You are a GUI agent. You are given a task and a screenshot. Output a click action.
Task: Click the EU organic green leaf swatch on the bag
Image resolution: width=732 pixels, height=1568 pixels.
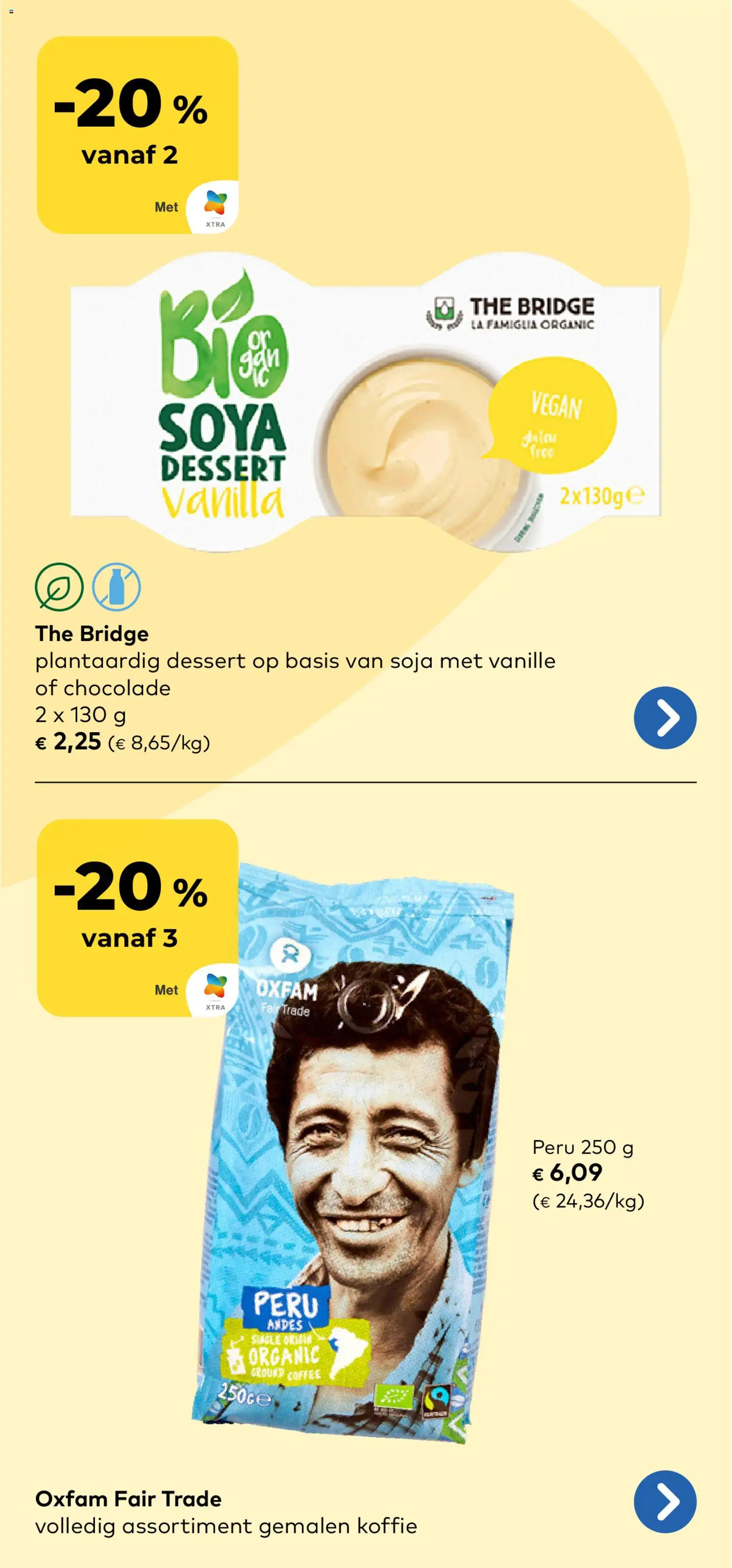[394, 1397]
